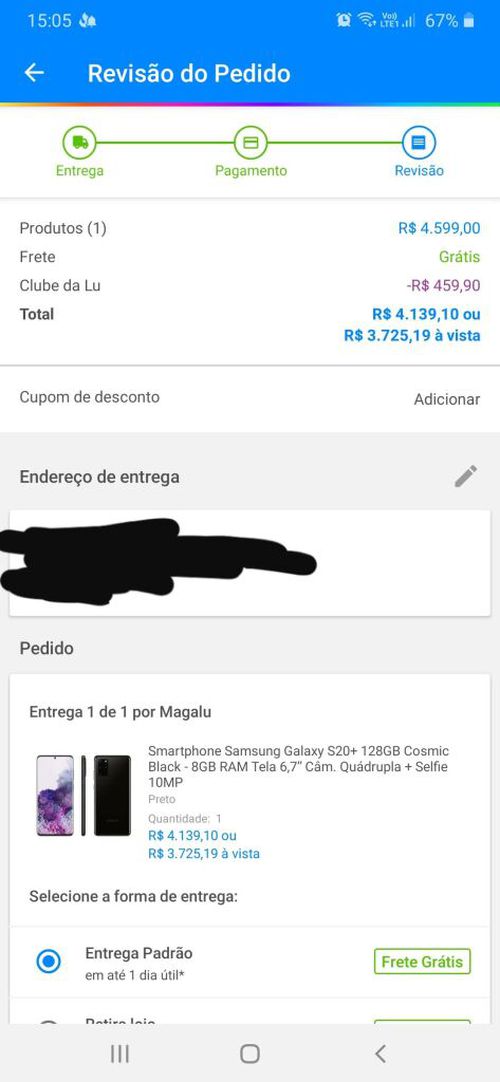
Task: Open the Entrega step in the progress bar
Action: point(80,152)
